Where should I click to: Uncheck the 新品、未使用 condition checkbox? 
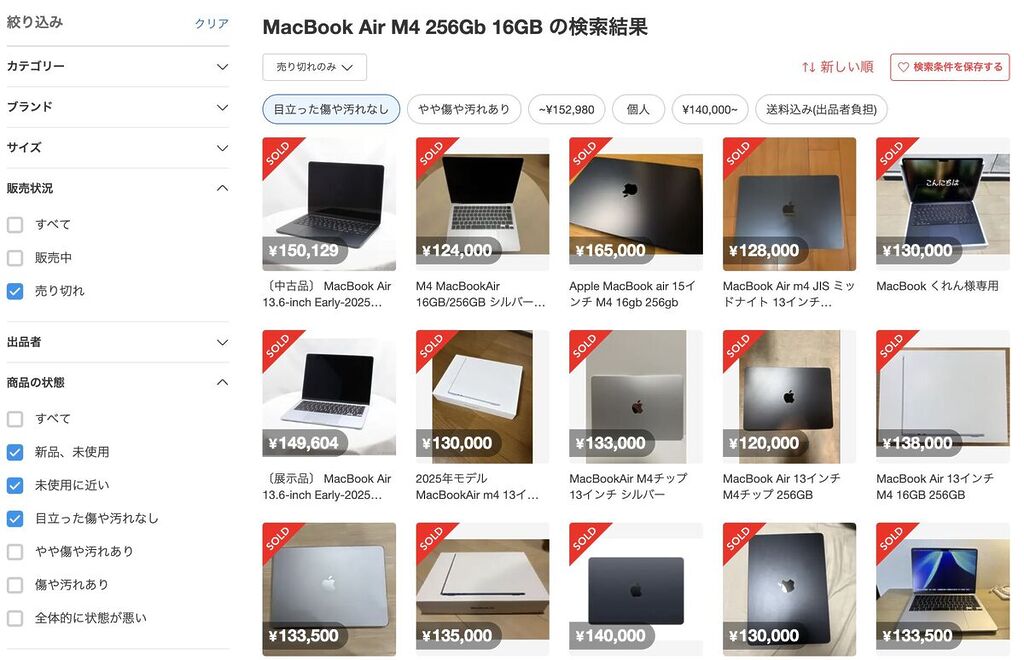(15, 452)
